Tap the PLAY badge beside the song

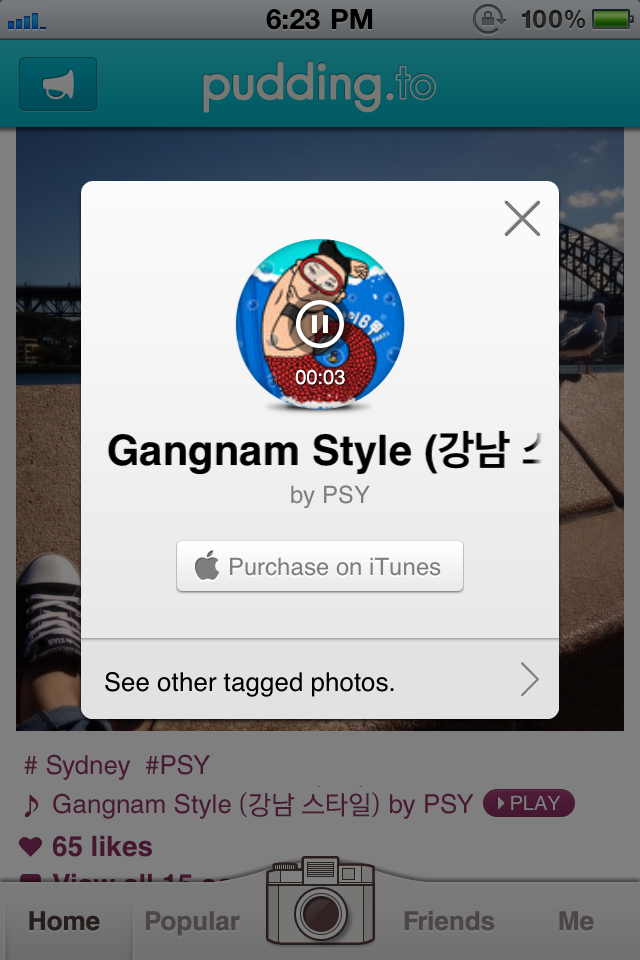point(529,803)
